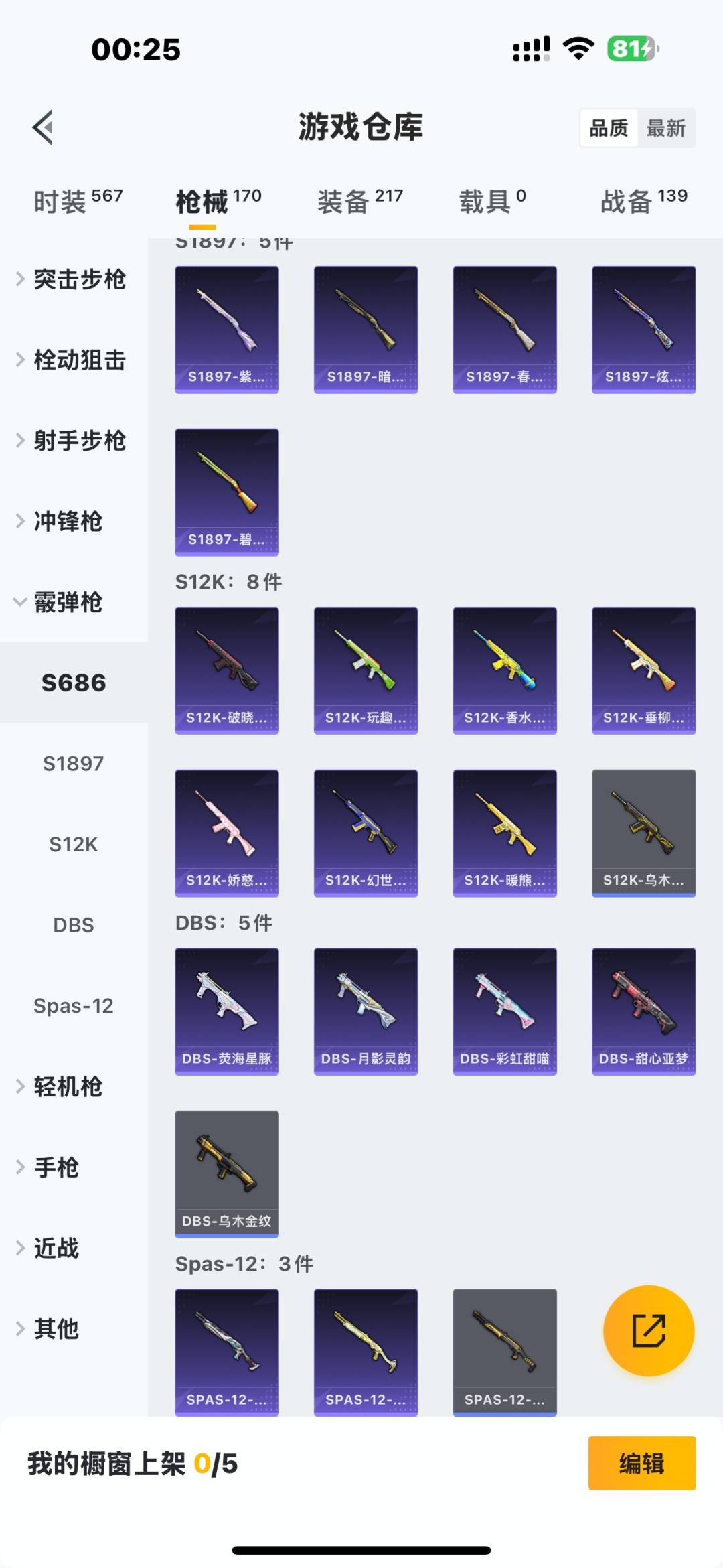Go back using the top-left arrow
The image size is (723, 1568).
pyautogui.click(x=43, y=127)
